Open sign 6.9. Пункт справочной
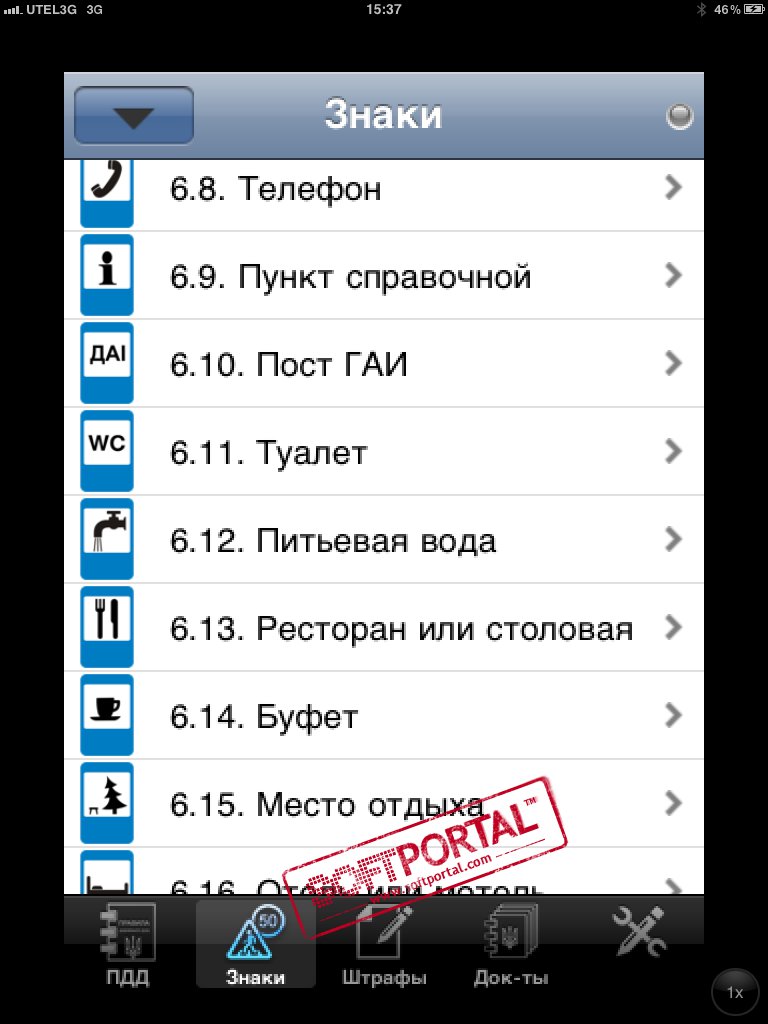768x1024 pixels. 384,276
